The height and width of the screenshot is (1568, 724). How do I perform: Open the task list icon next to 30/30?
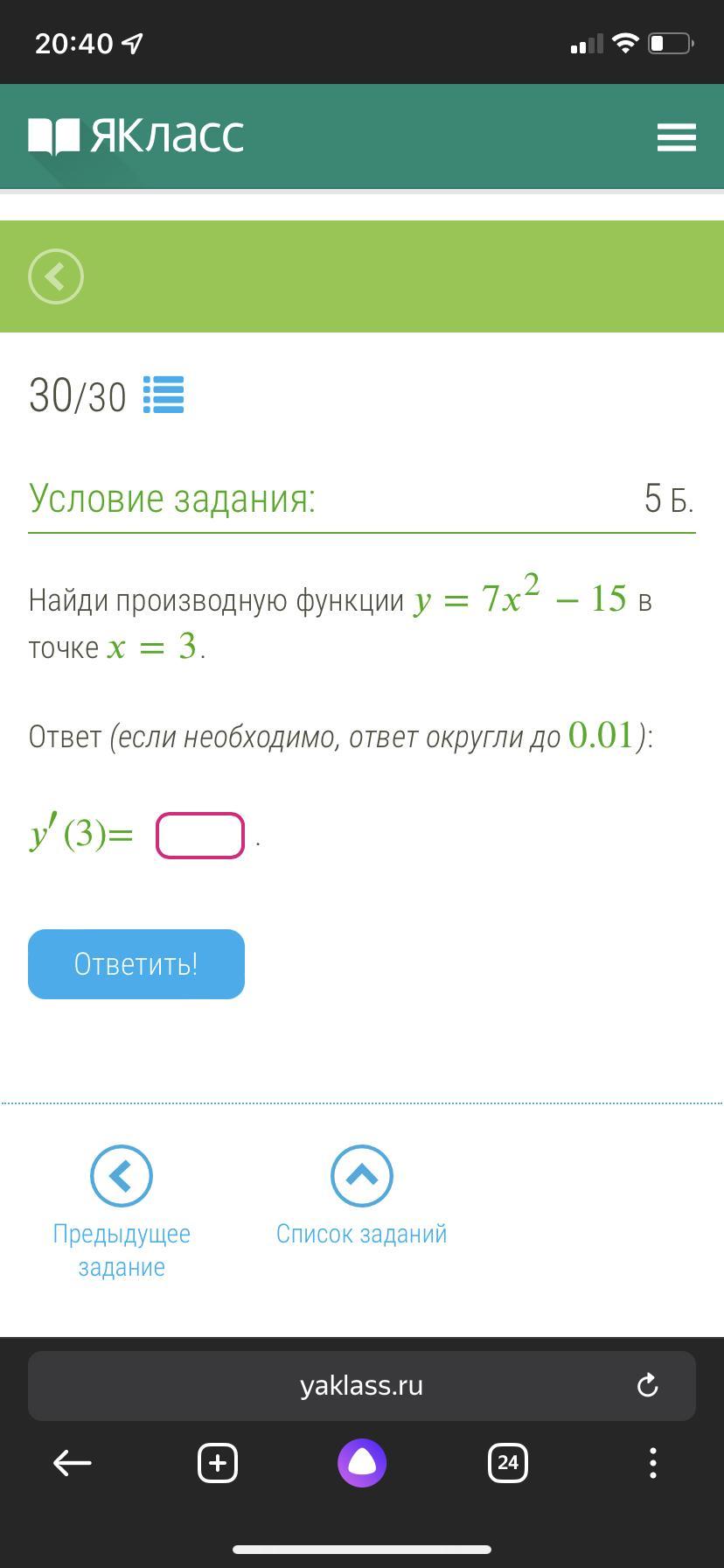pos(164,395)
